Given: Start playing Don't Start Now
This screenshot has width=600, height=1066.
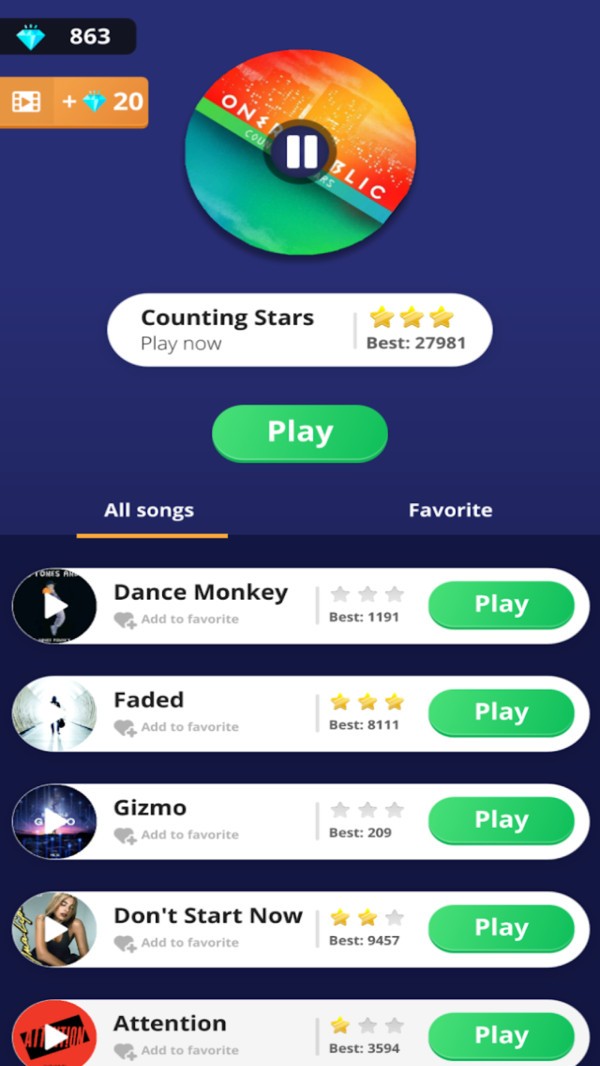Looking at the screenshot, I should [x=501, y=928].
